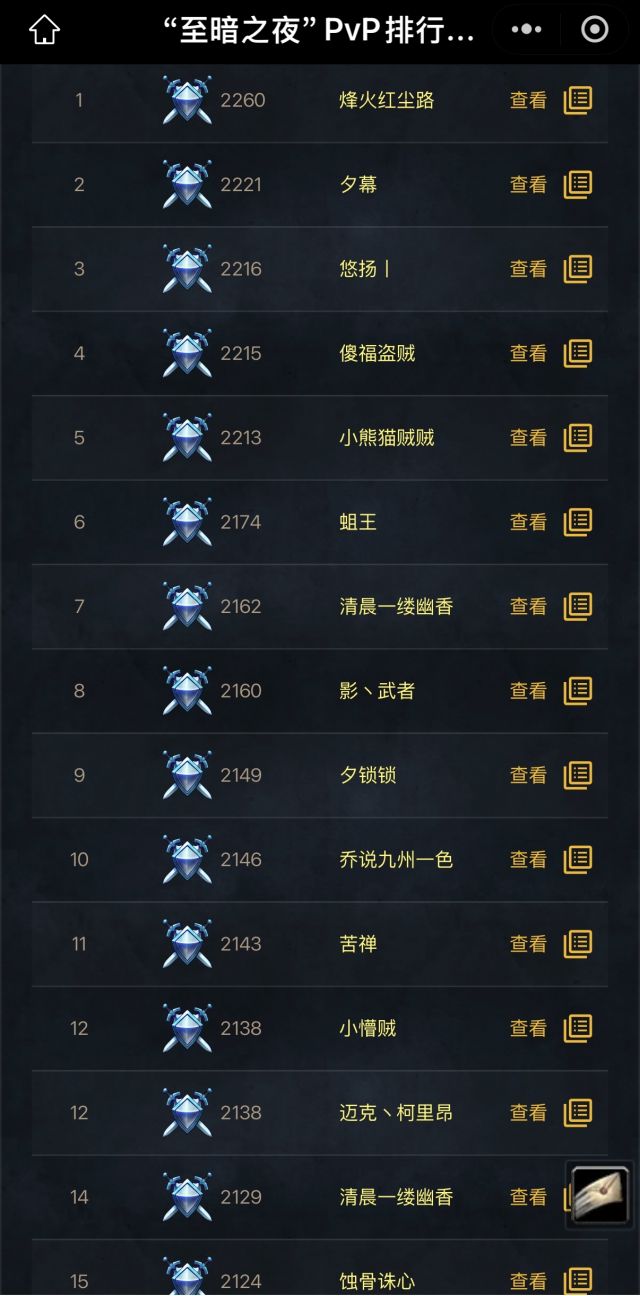The image size is (640, 1296).
Task: Go to the mini program home page
Action: pos(44,31)
